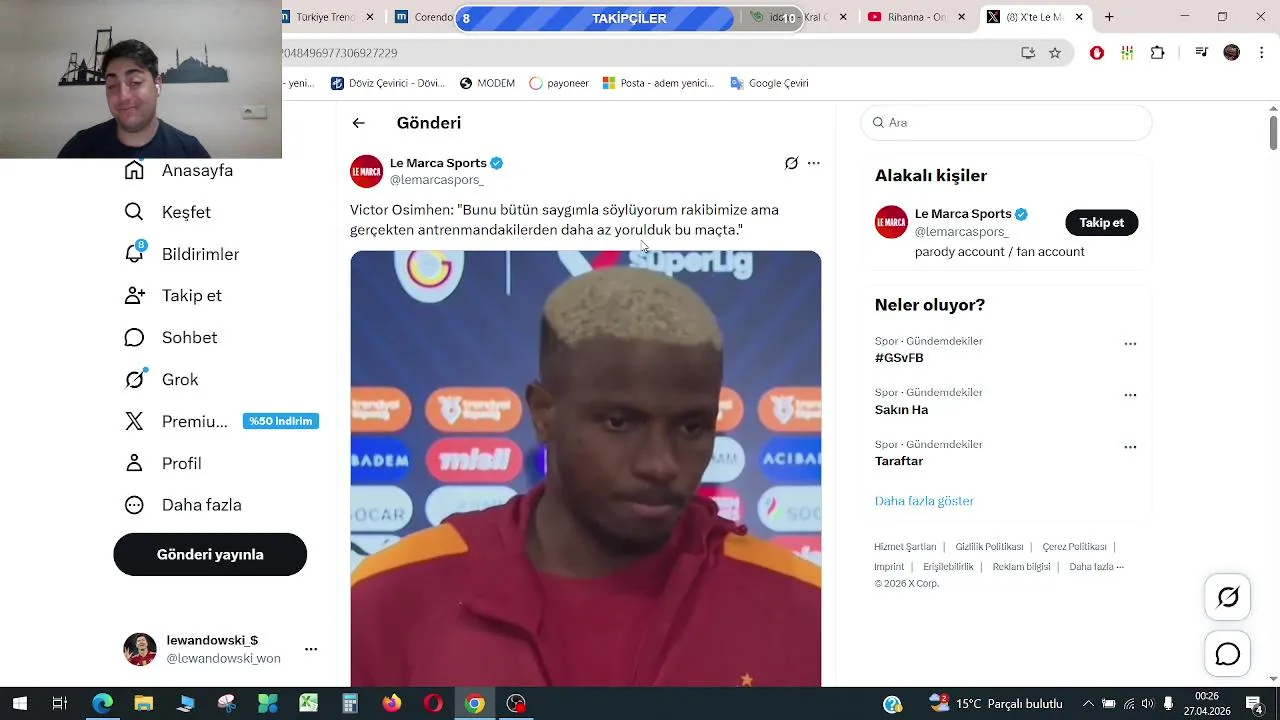
Task: Go back from the Gönderi page
Action: [x=358, y=123]
